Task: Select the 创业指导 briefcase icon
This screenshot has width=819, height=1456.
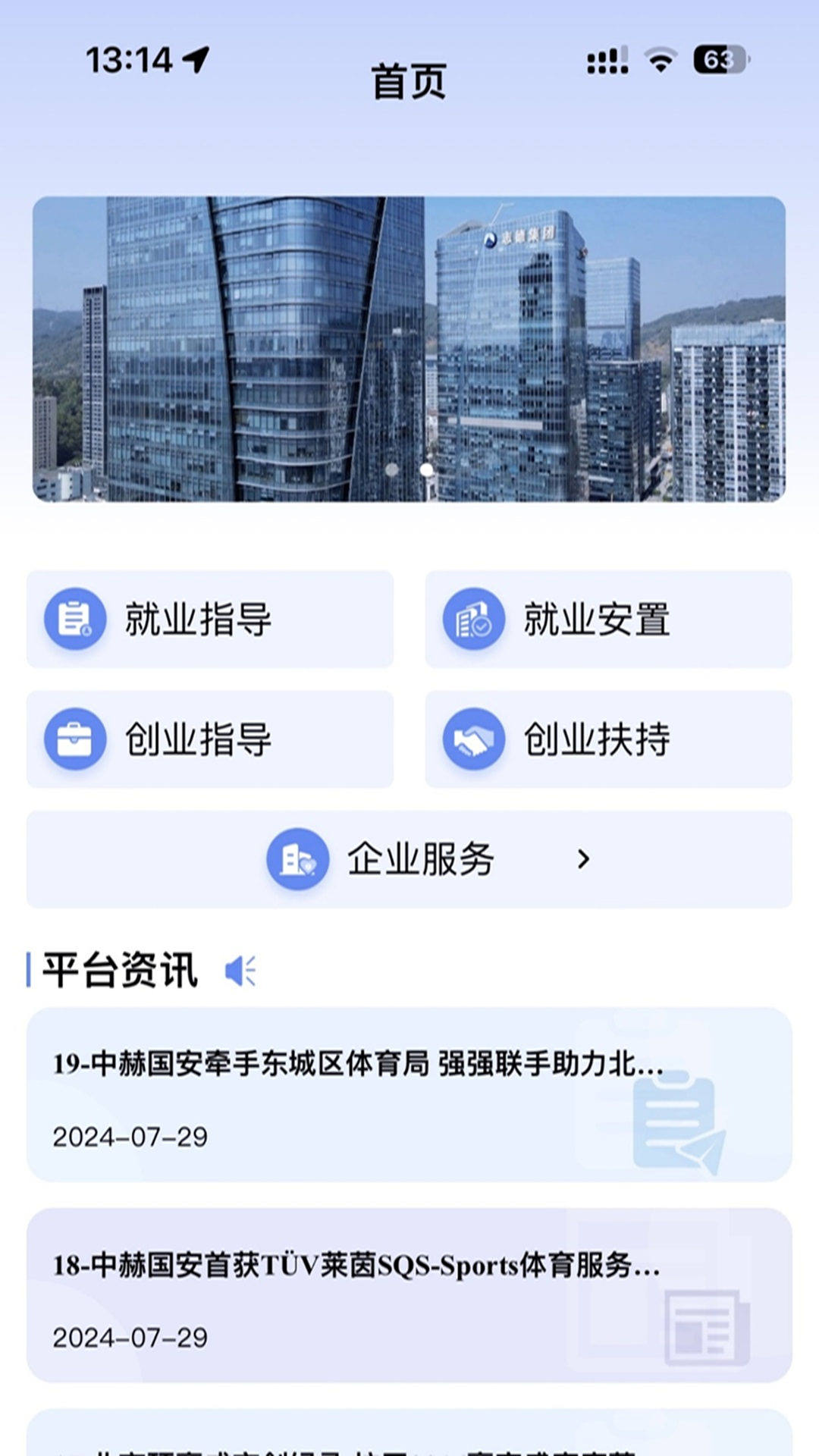Action: click(74, 739)
